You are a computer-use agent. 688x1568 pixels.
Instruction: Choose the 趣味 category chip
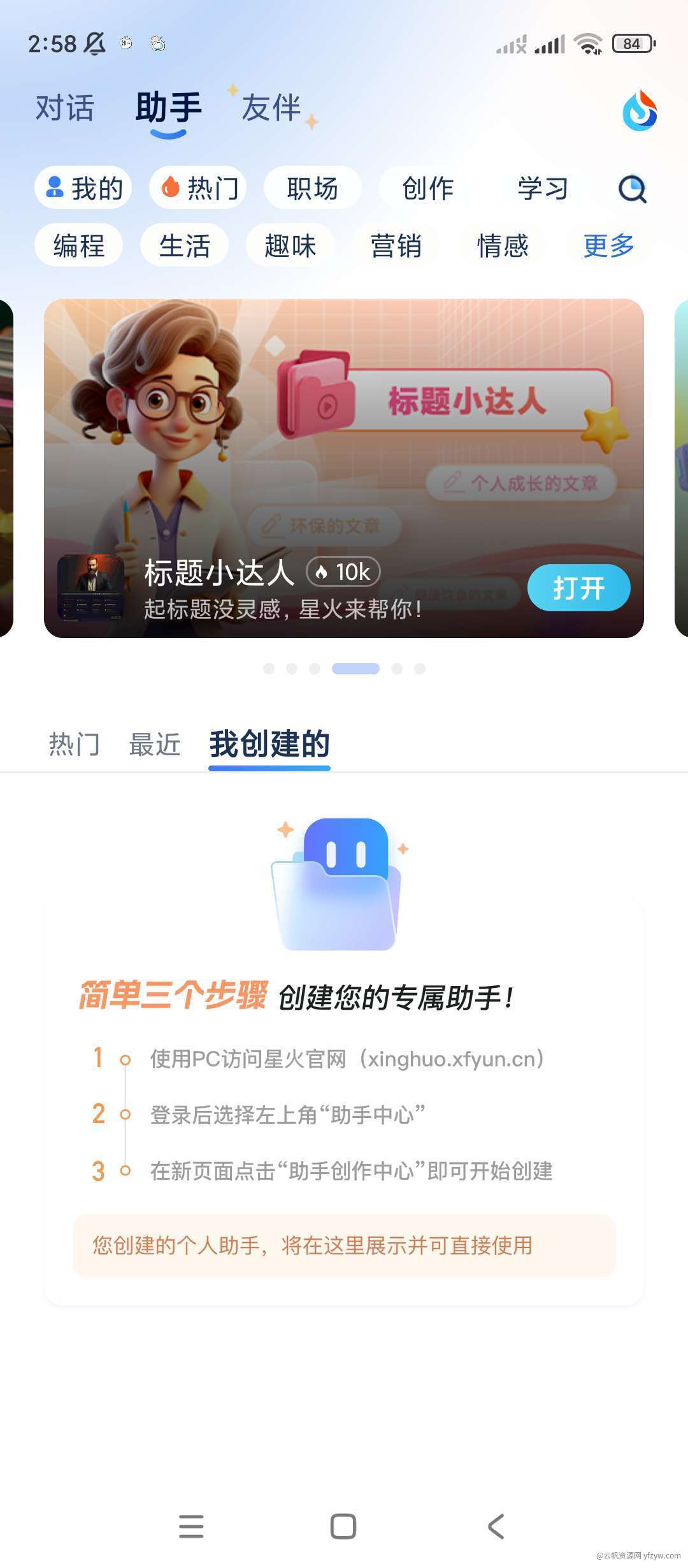290,245
